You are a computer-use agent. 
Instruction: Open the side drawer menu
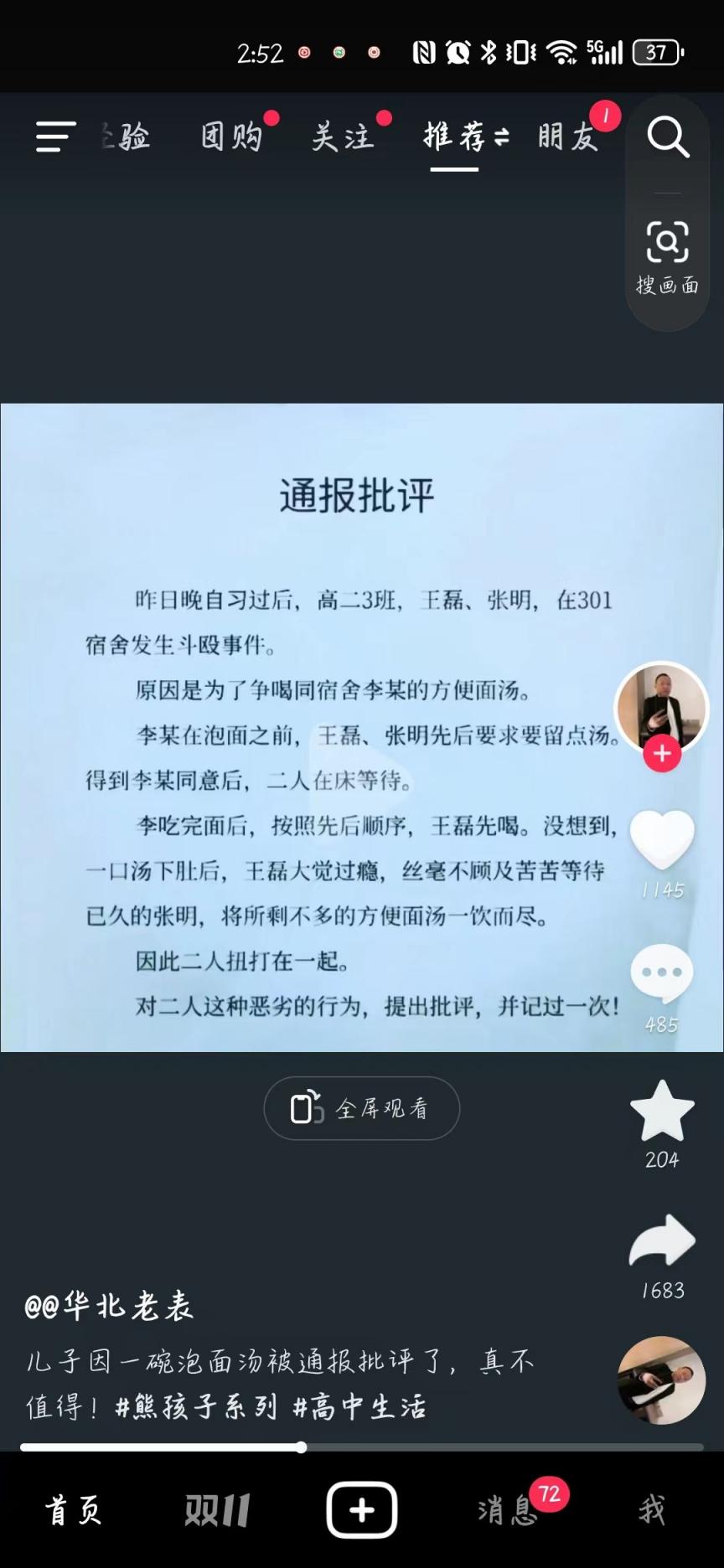coord(55,137)
